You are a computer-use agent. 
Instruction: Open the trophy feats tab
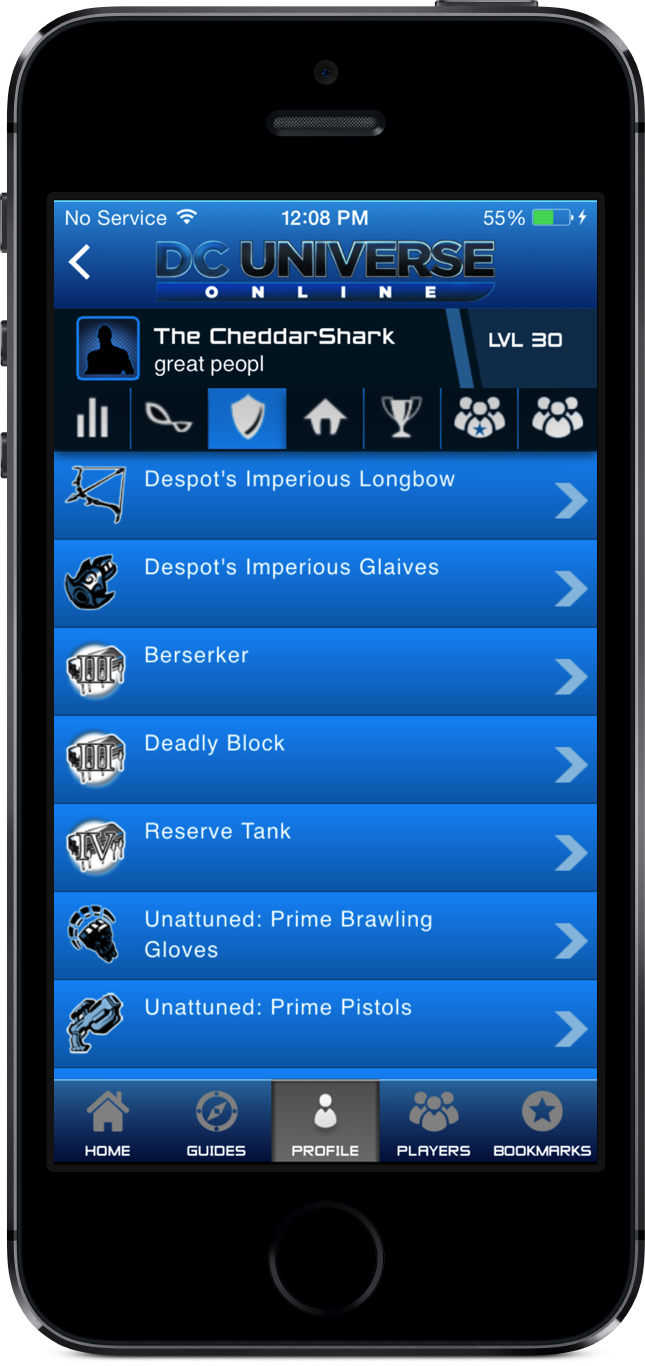coord(402,419)
